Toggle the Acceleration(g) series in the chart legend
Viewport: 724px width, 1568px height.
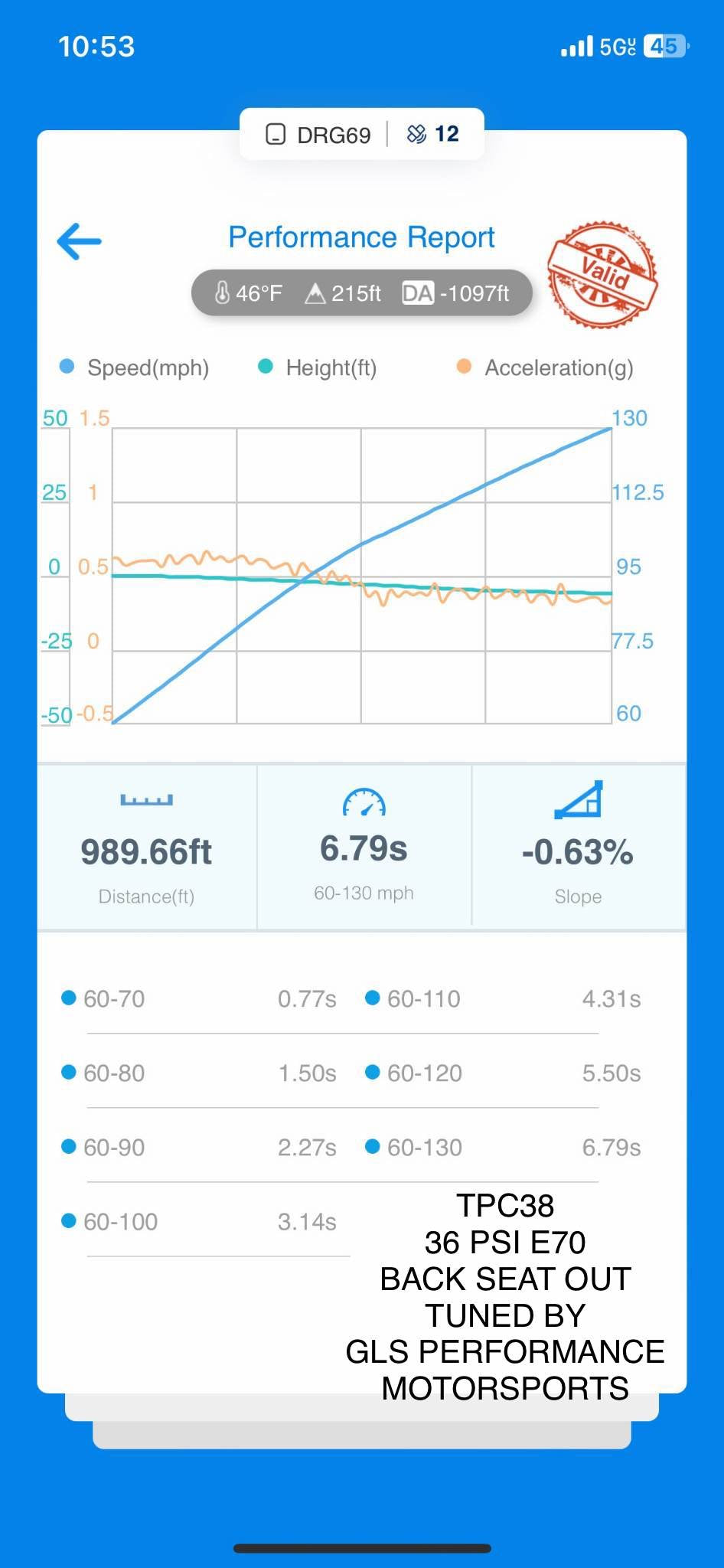(545, 367)
